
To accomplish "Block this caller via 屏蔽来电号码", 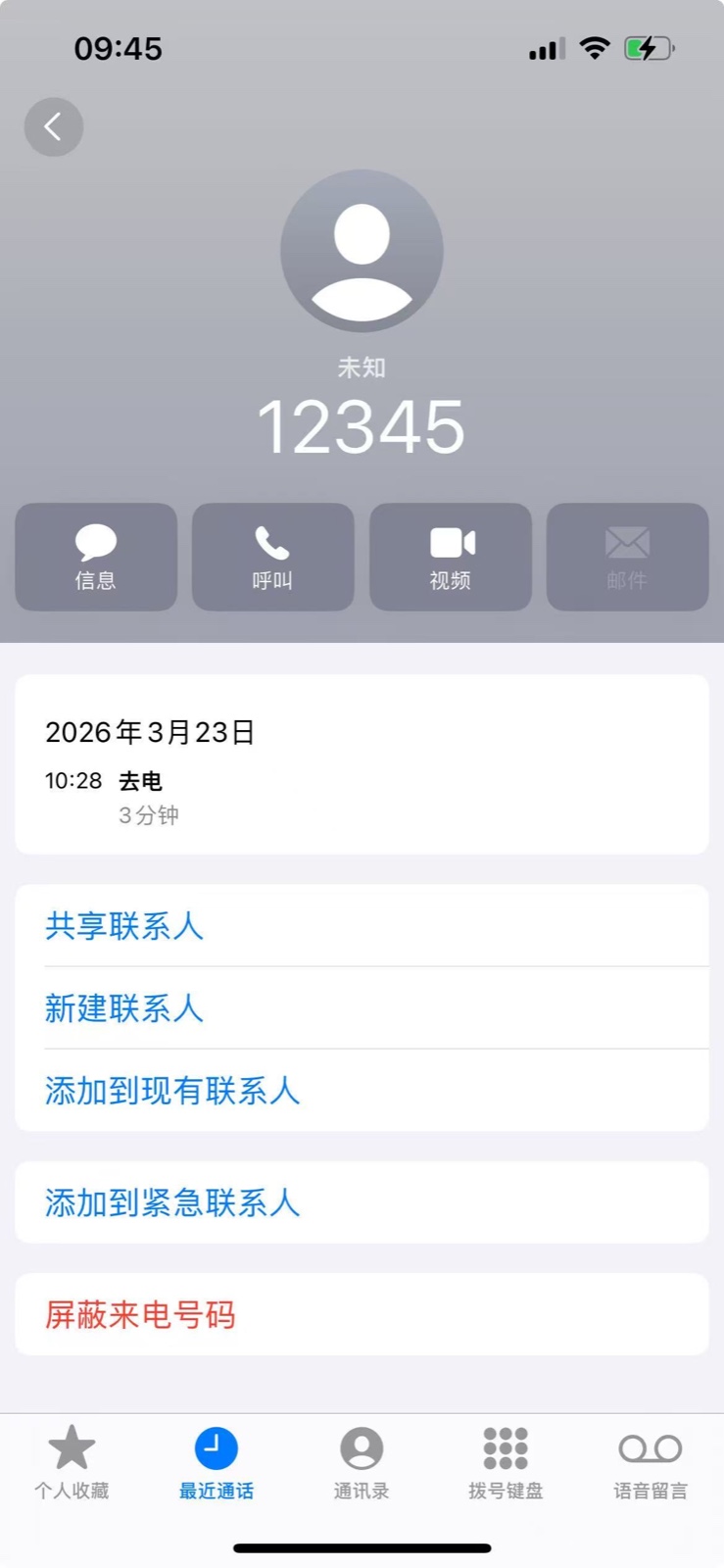I will click(x=140, y=1315).
